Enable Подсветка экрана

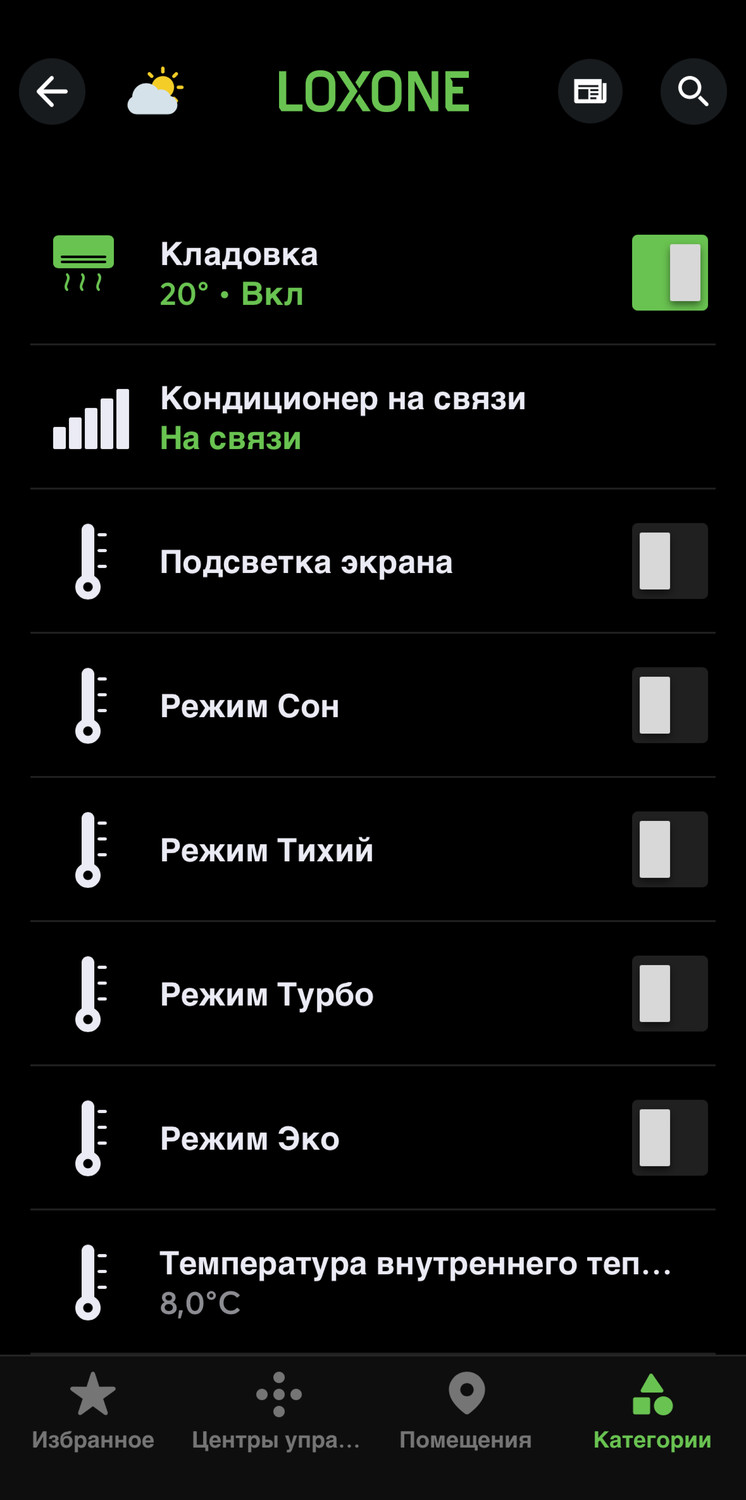click(x=669, y=561)
